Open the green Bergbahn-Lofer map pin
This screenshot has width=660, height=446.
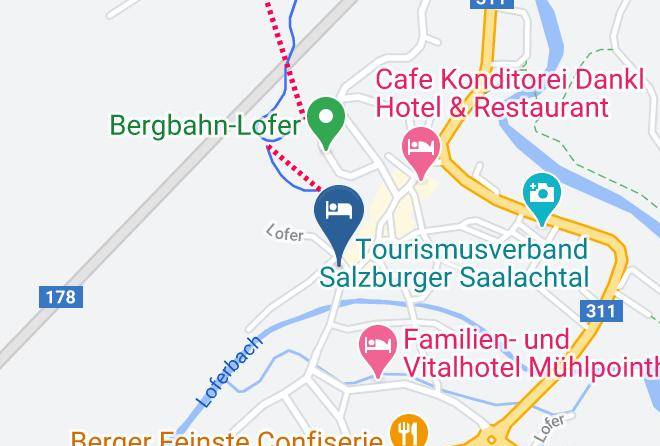[x=326, y=122]
